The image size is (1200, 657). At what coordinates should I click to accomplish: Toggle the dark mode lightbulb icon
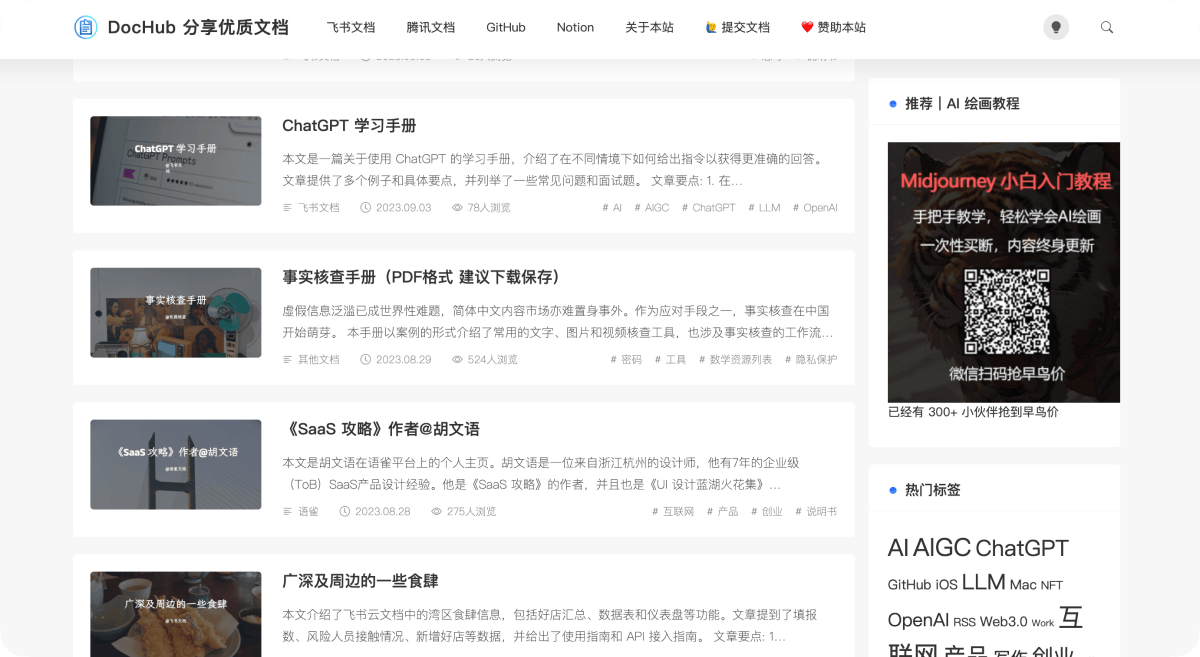coord(1056,27)
